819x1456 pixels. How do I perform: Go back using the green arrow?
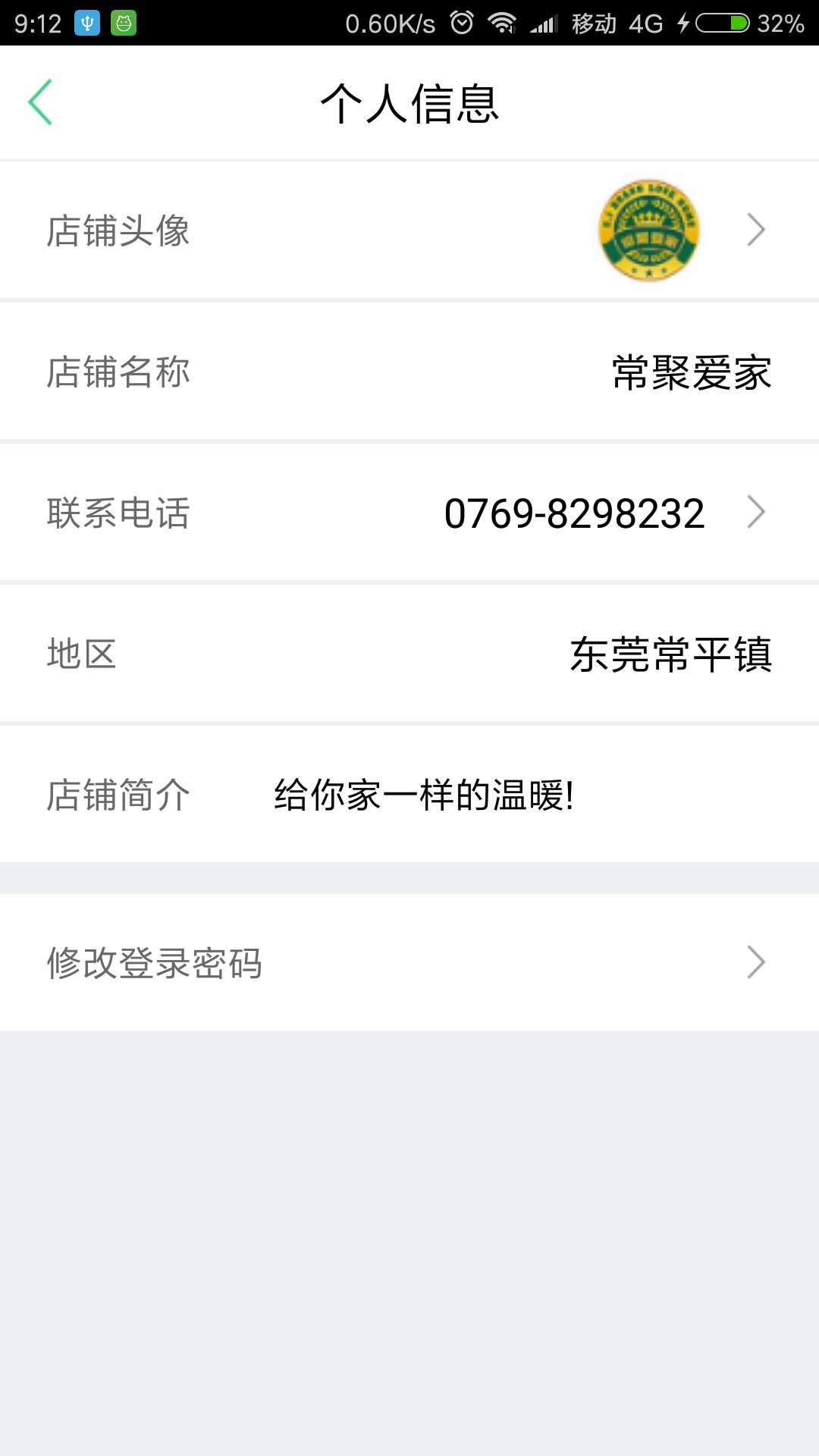pyautogui.click(x=41, y=102)
